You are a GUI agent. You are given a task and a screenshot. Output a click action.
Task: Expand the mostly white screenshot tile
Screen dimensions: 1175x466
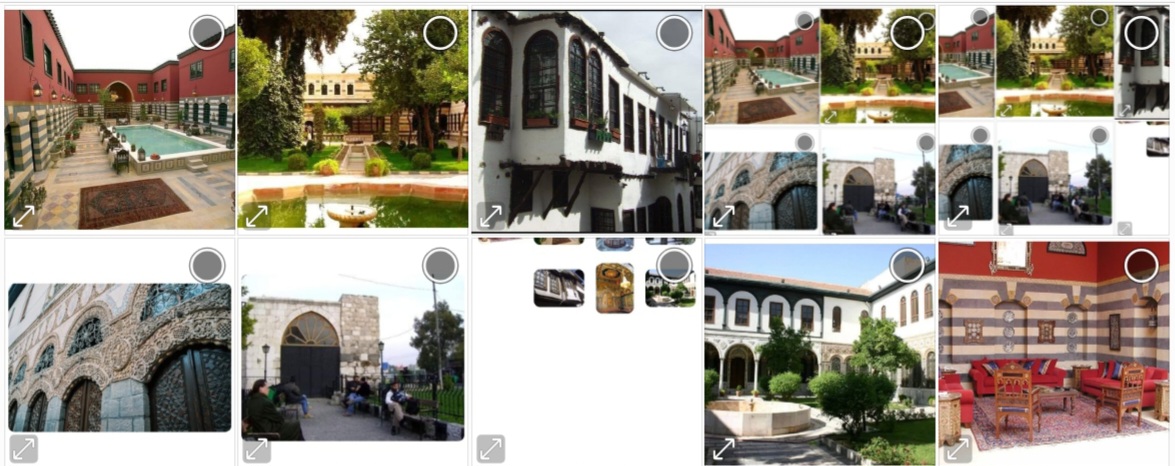point(491,448)
